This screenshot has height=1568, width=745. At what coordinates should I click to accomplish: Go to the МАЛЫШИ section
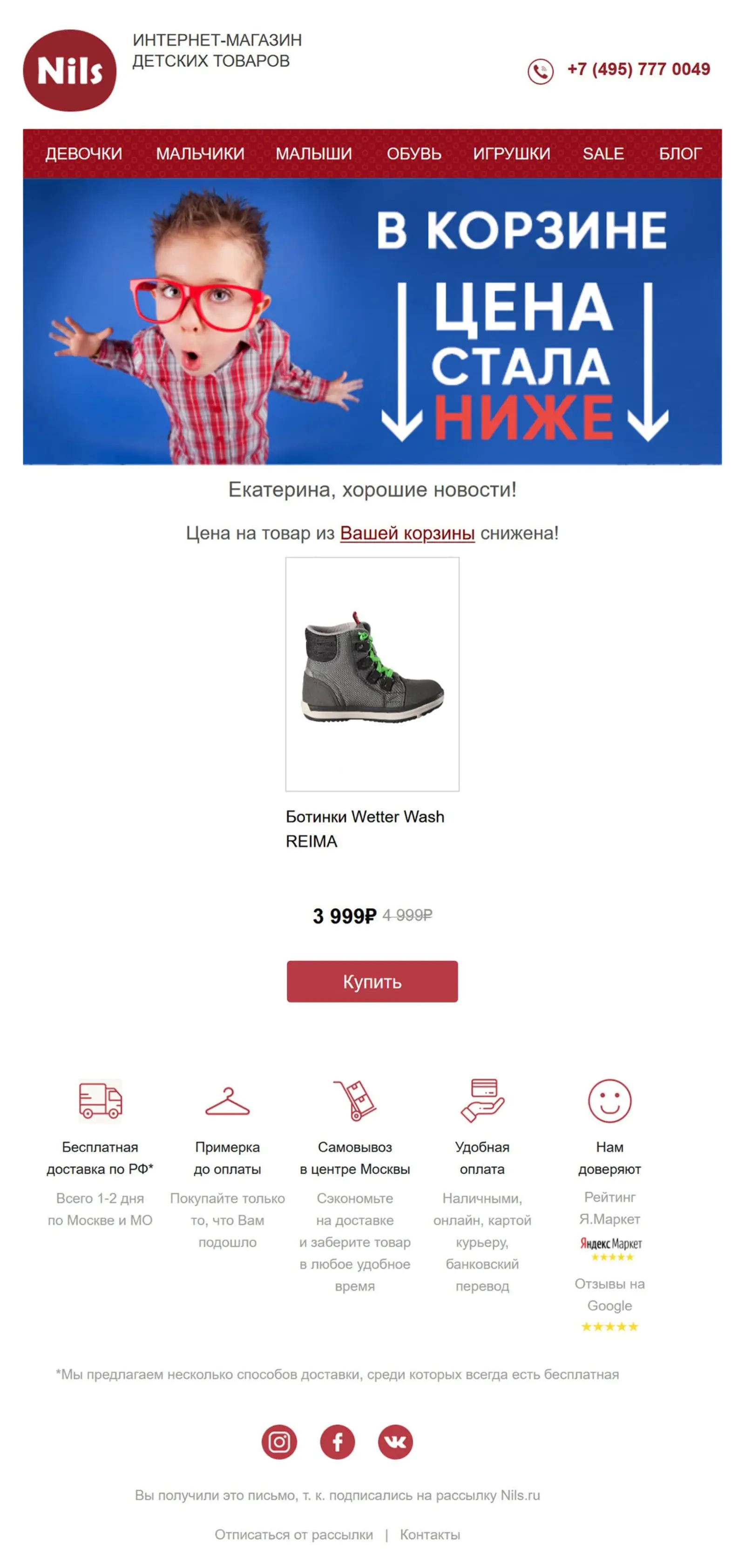tap(314, 154)
